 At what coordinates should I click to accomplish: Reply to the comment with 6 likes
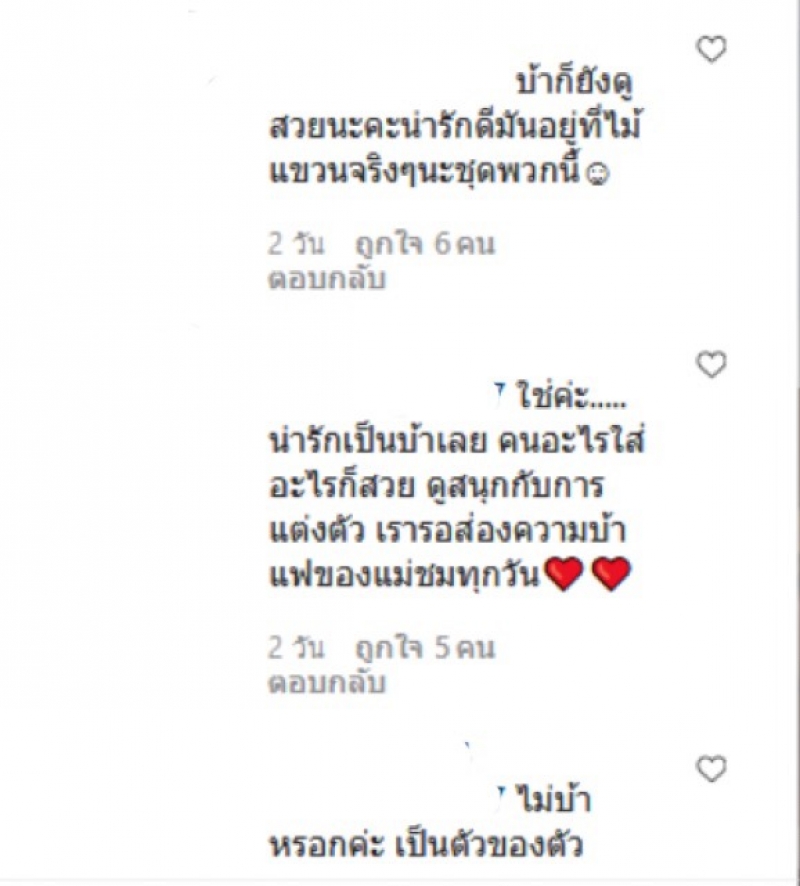(x=327, y=280)
